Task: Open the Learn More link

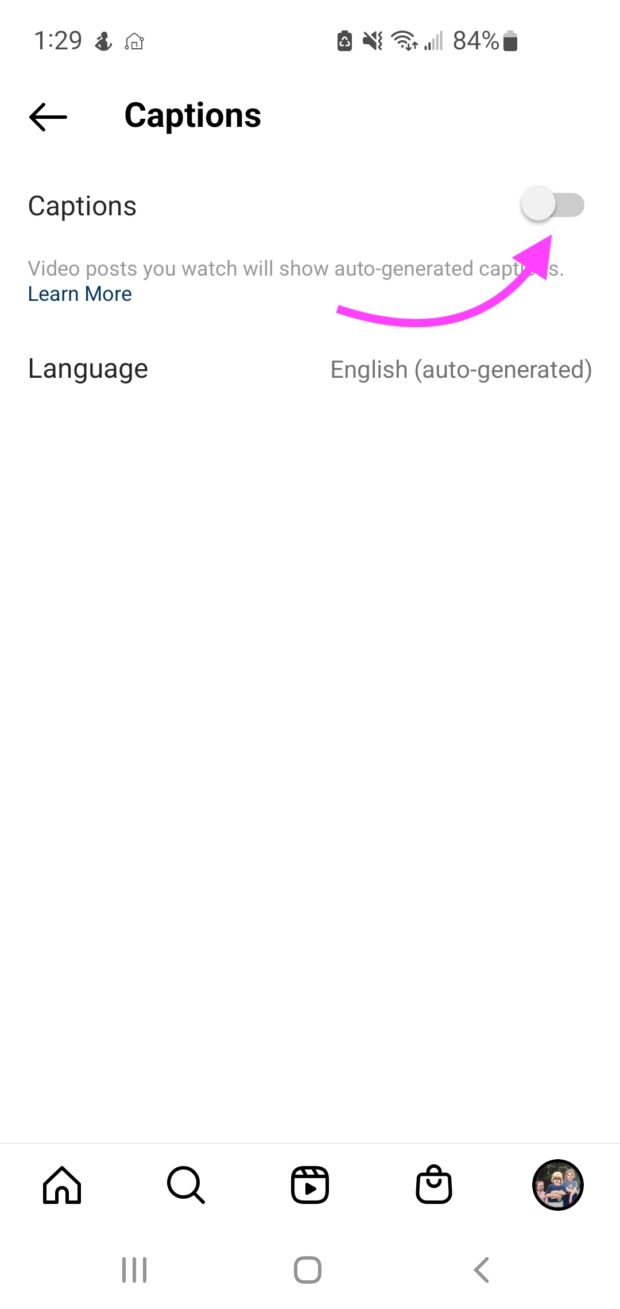Action: point(80,294)
